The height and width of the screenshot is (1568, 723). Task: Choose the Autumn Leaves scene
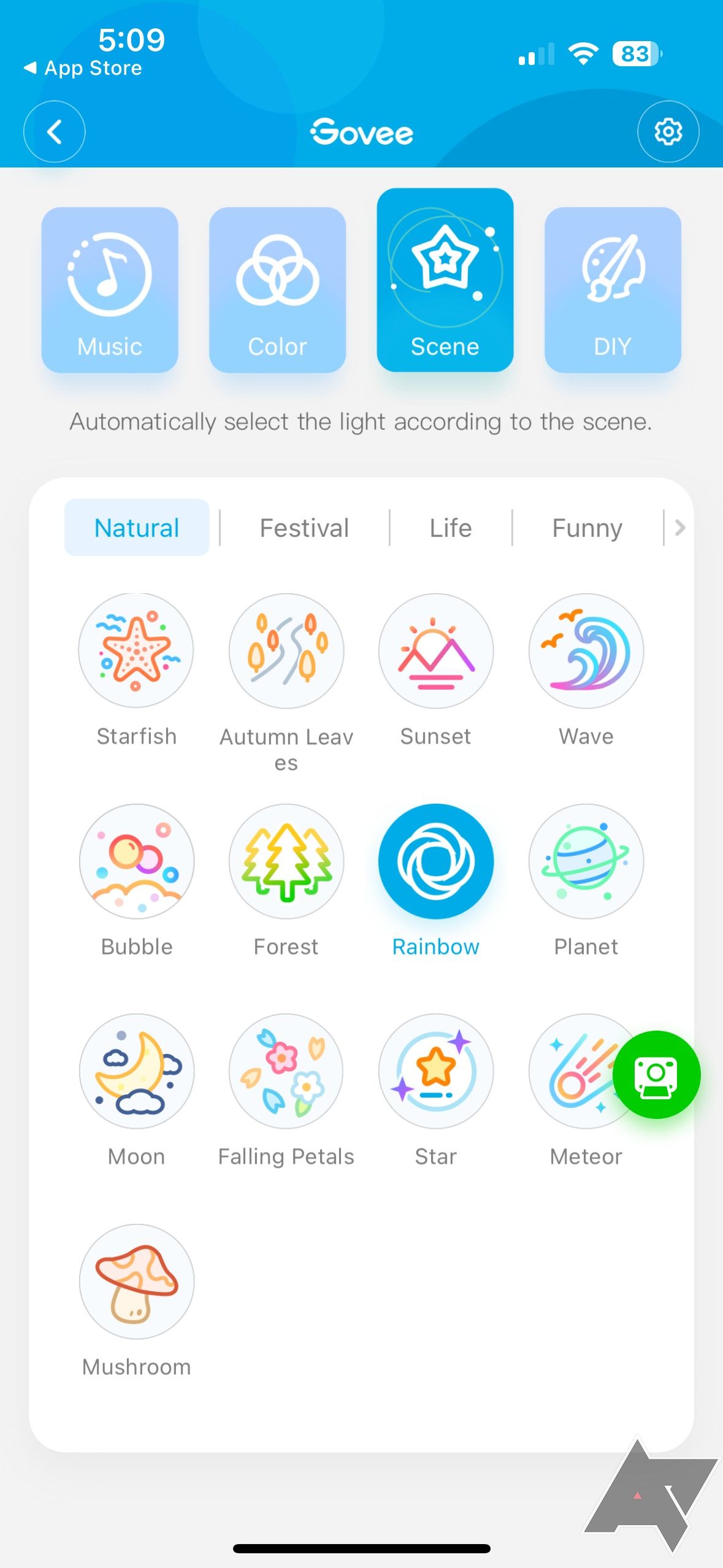pyautogui.click(x=286, y=650)
